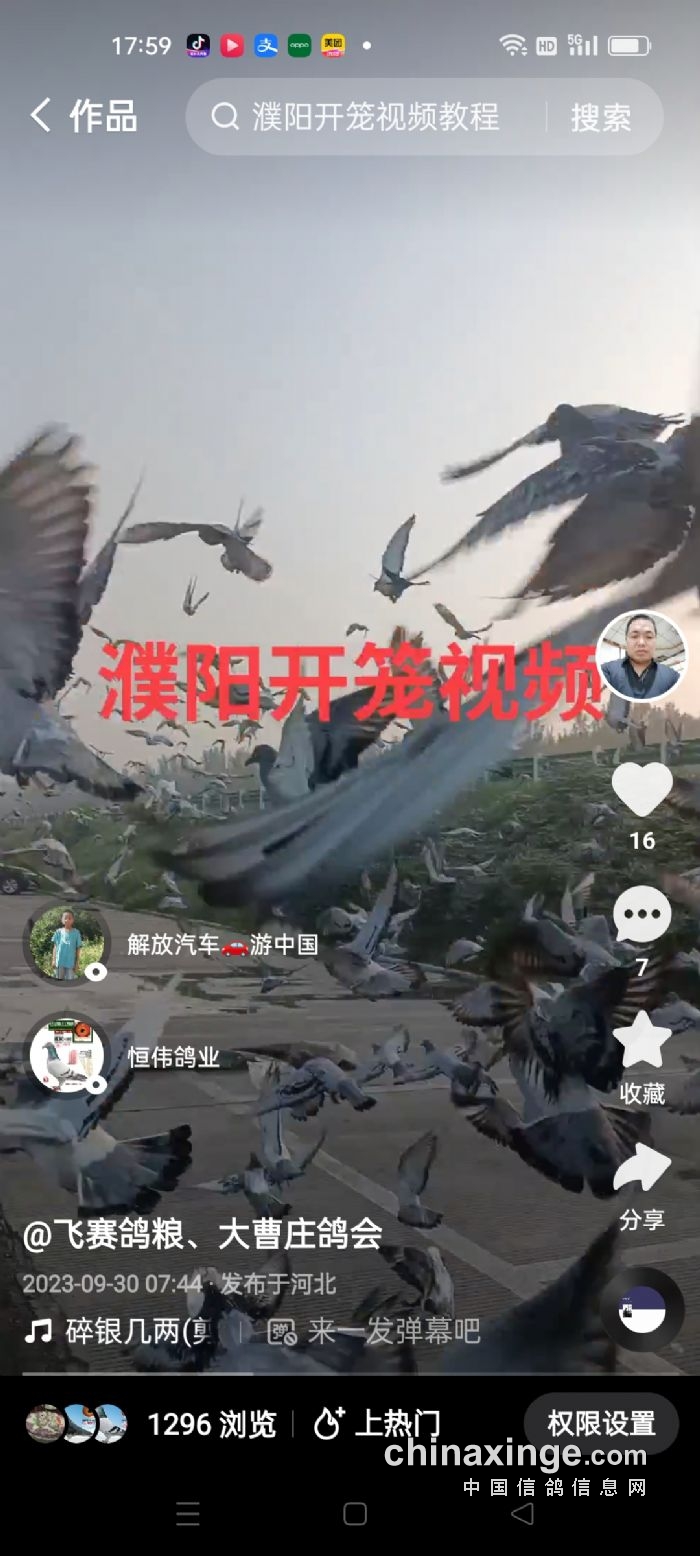Like this video with the heart
700x1556 pixels.
point(641,791)
